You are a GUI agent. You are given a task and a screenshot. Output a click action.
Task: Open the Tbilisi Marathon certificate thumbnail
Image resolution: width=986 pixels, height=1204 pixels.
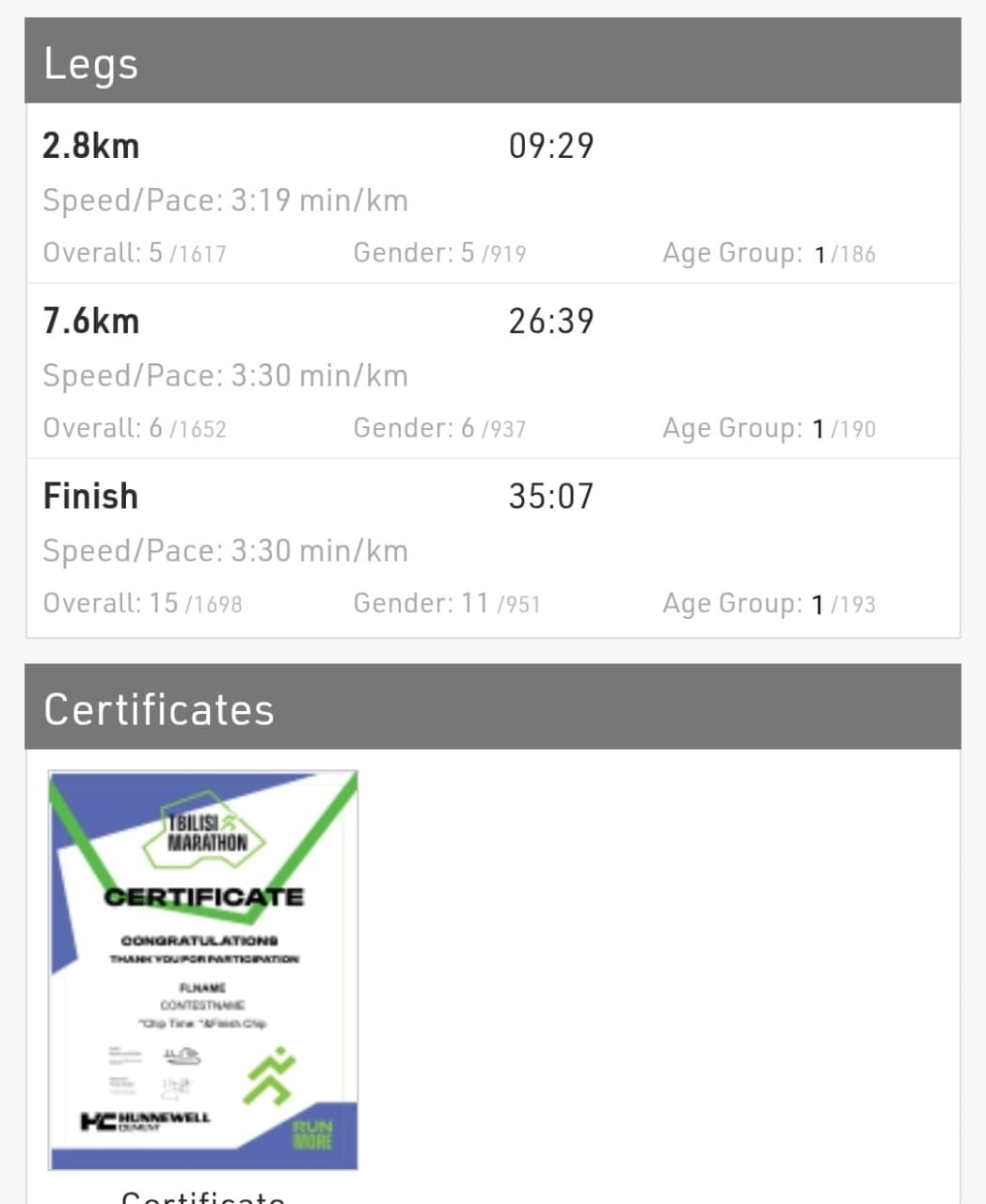coord(203,970)
